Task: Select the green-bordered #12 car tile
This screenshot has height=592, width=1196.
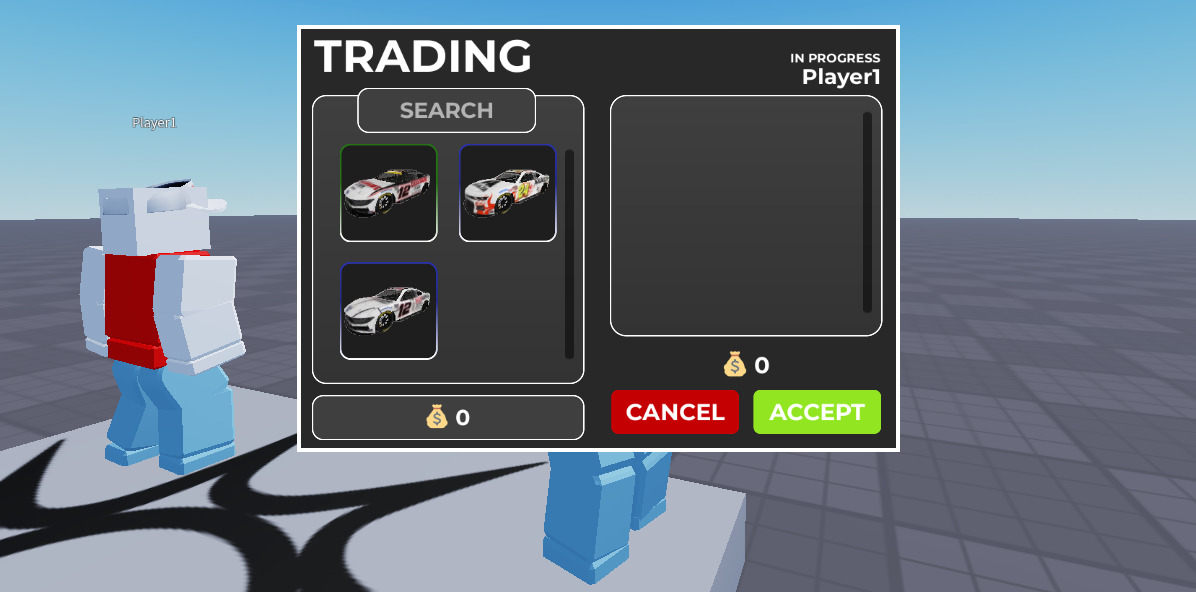Action: pos(388,193)
